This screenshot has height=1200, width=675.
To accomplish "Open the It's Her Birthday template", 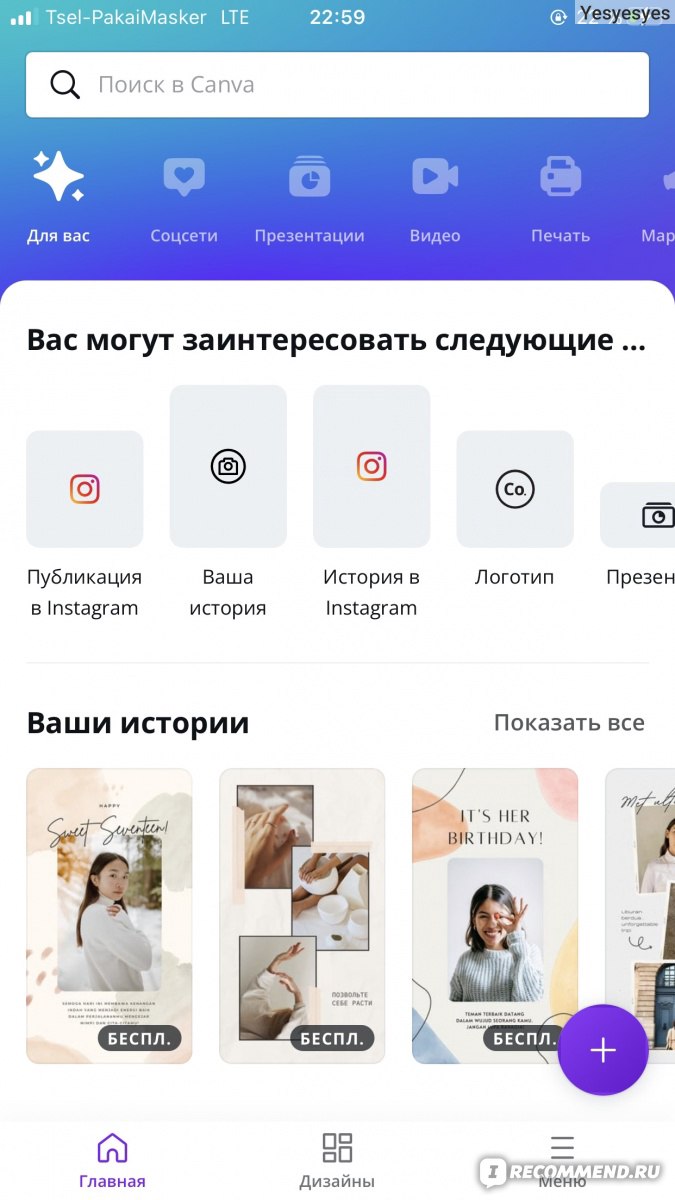I will click(495, 915).
